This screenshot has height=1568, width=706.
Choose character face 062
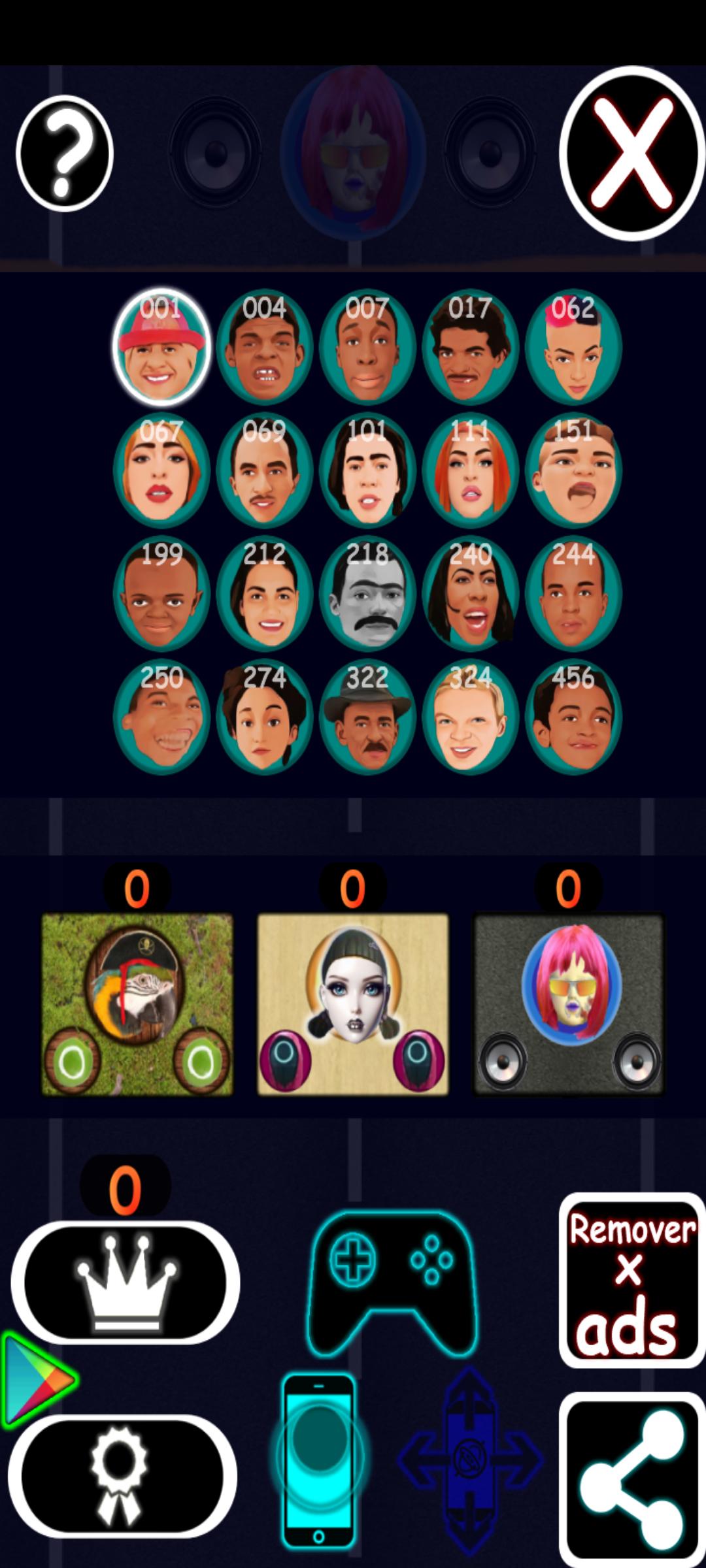click(573, 347)
